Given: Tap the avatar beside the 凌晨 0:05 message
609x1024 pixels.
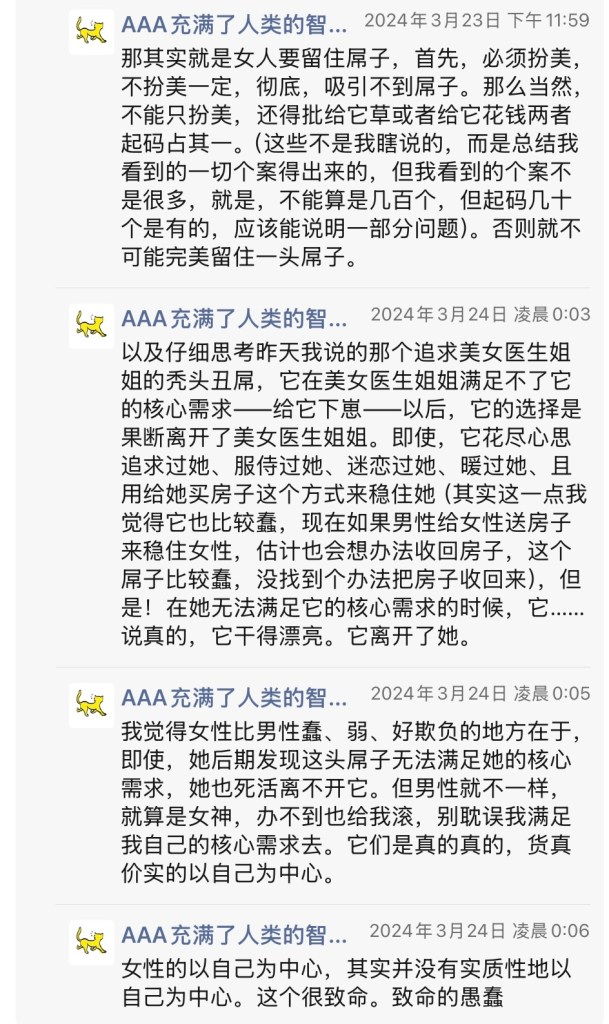Looking at the screenshot, I should click(91, 704).
